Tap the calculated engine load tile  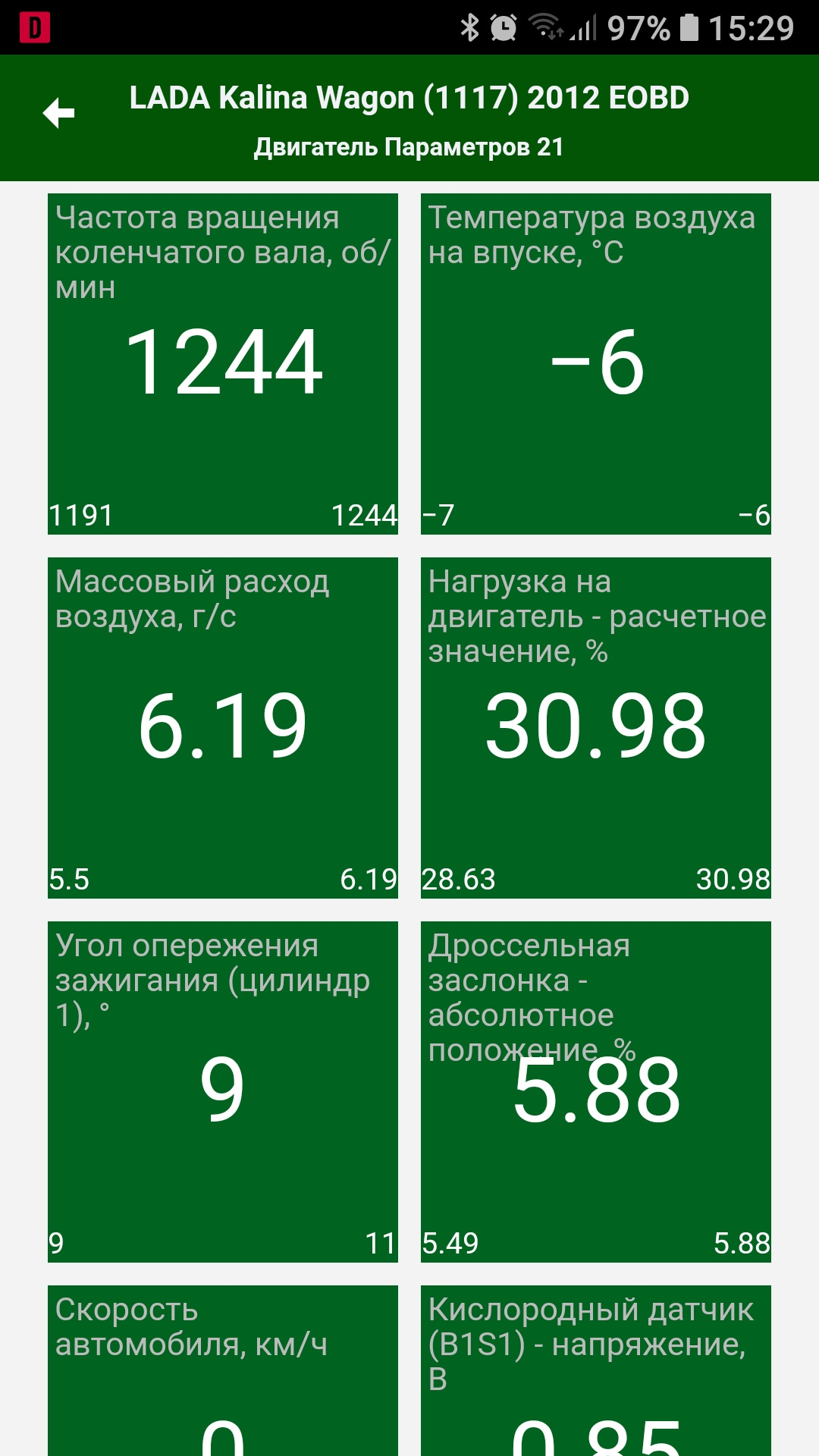(x=596, y=728)
